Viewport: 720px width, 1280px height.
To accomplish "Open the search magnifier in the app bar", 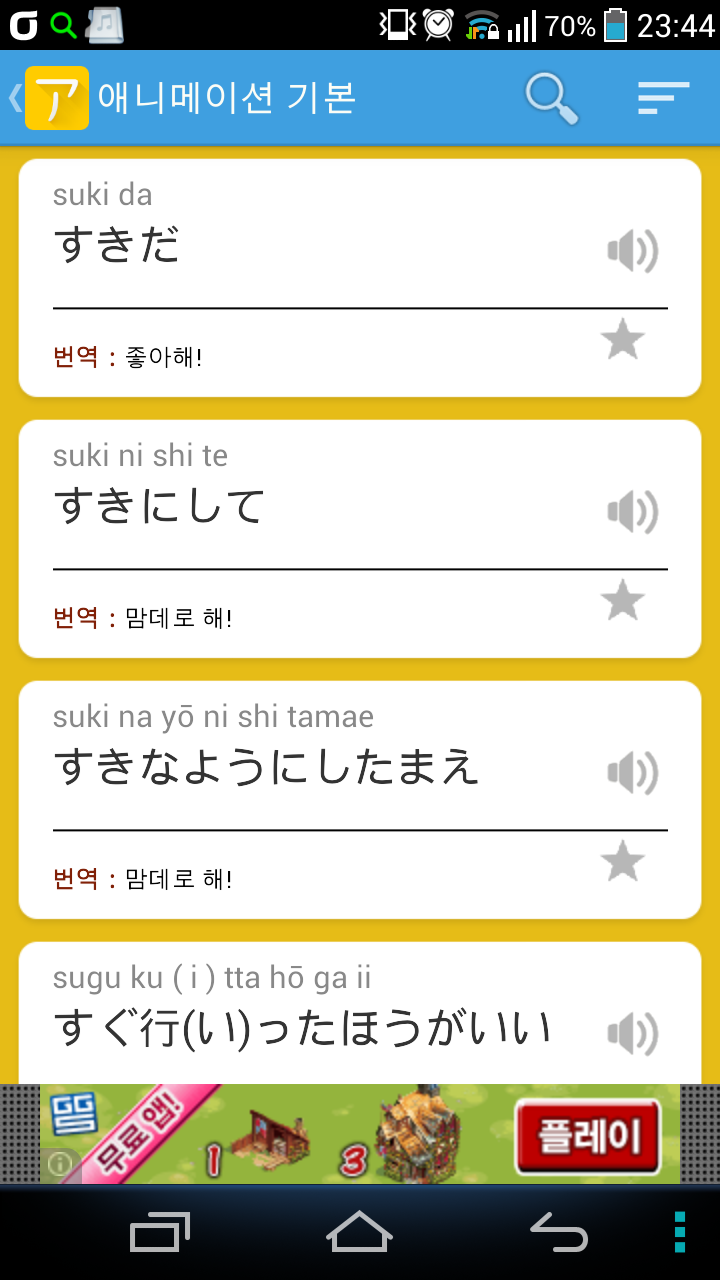I will 551,98.
